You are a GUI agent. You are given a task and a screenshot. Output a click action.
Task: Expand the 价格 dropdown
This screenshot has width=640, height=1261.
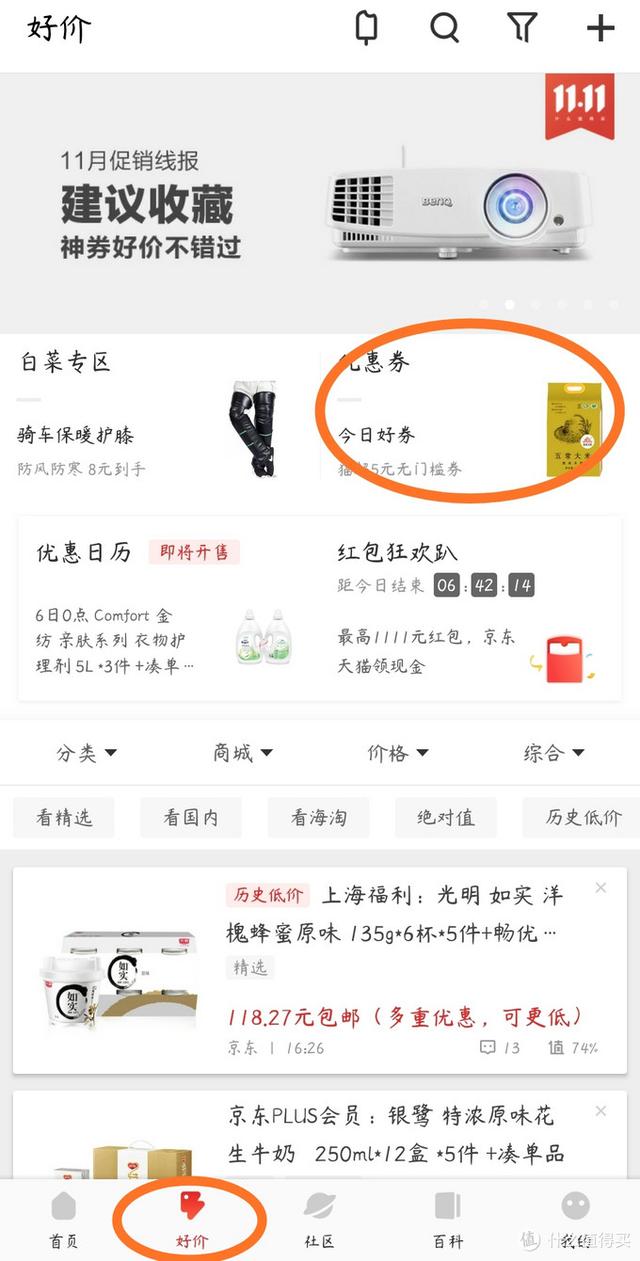[398, 753]
